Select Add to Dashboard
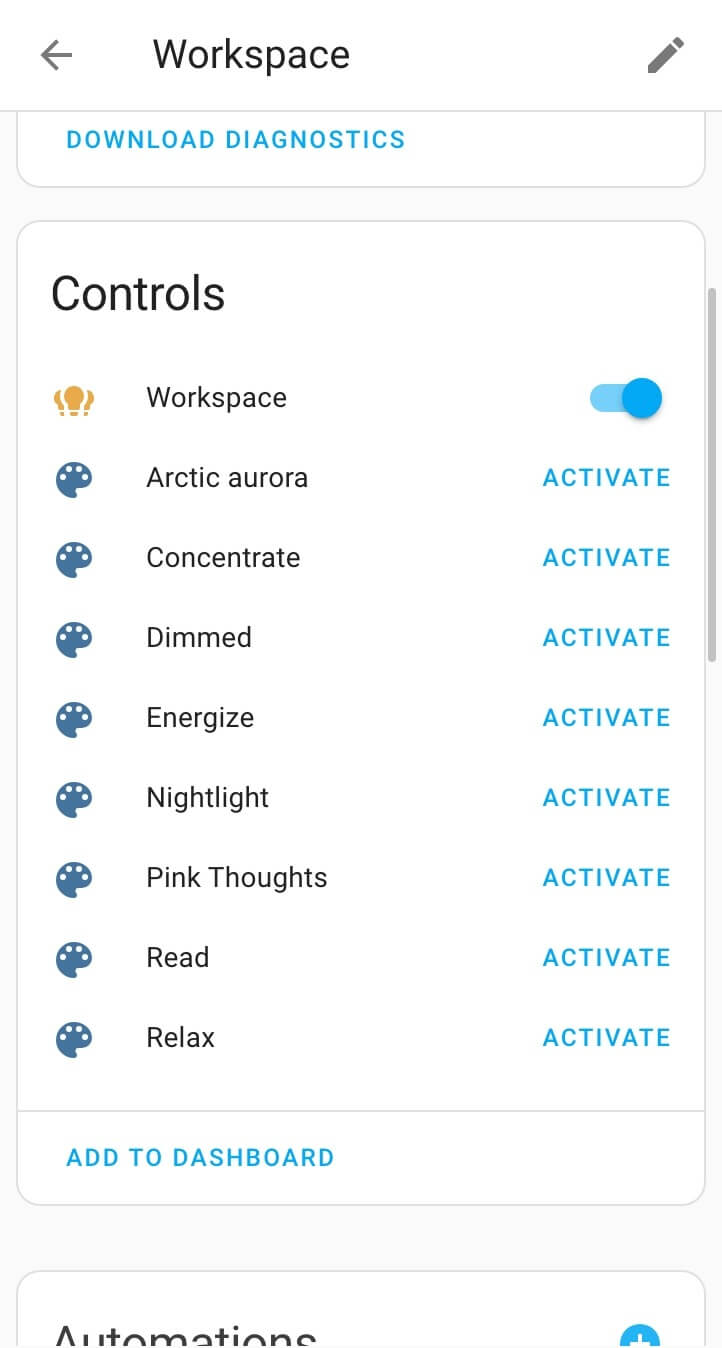The height and width of the screenshot is (1348, 722). pos(199,1157)
